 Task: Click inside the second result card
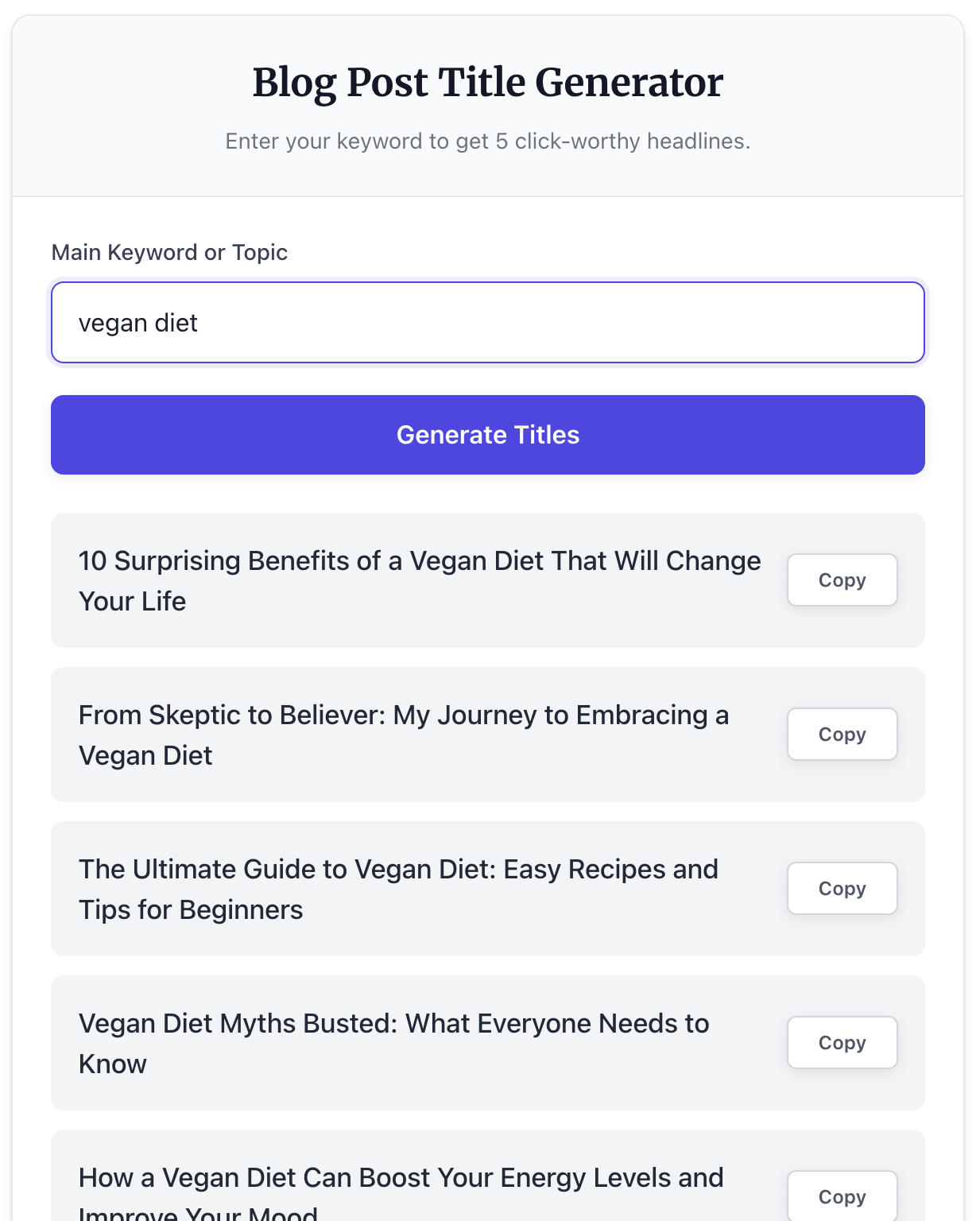[487, 735]
